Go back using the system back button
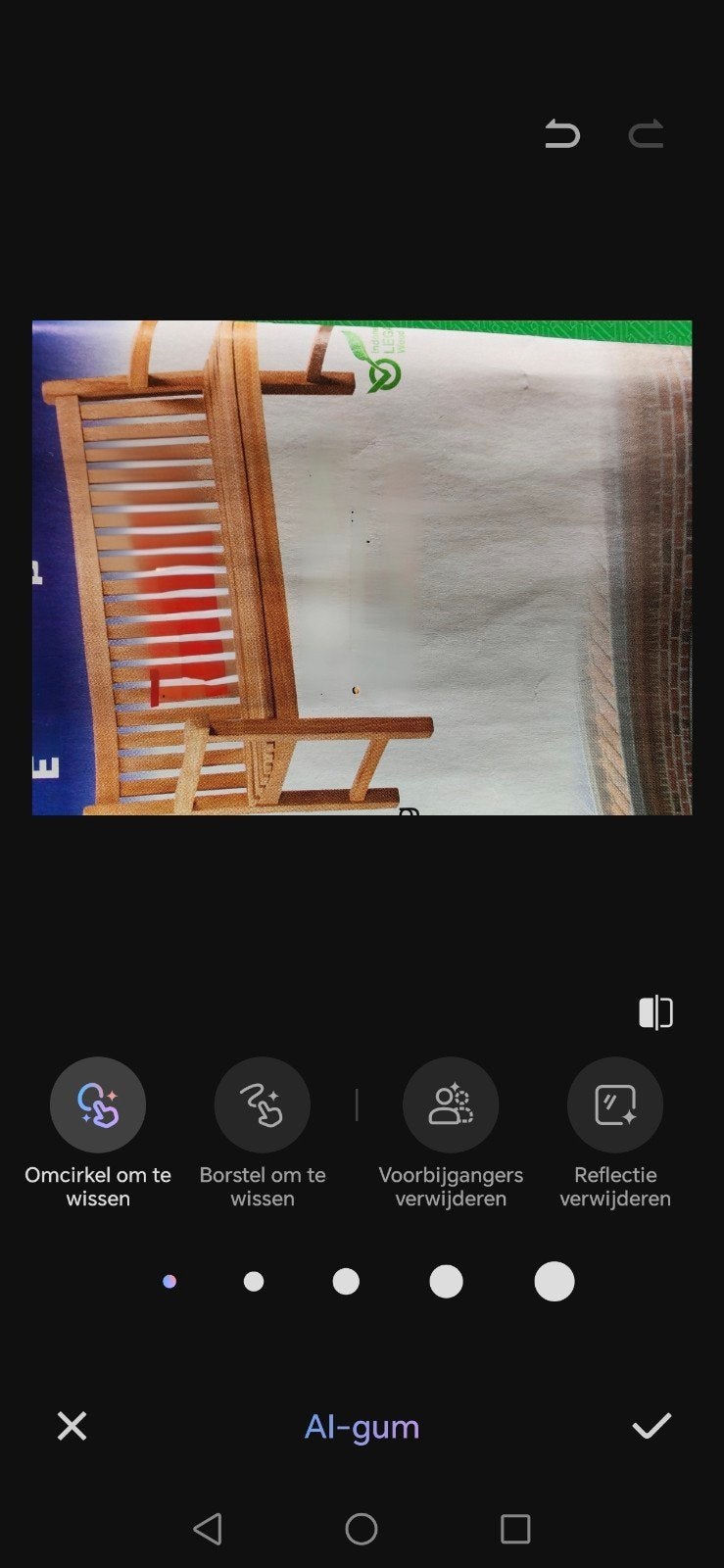This screenshot has width=724, height=1568. (x=208, y=1529)
